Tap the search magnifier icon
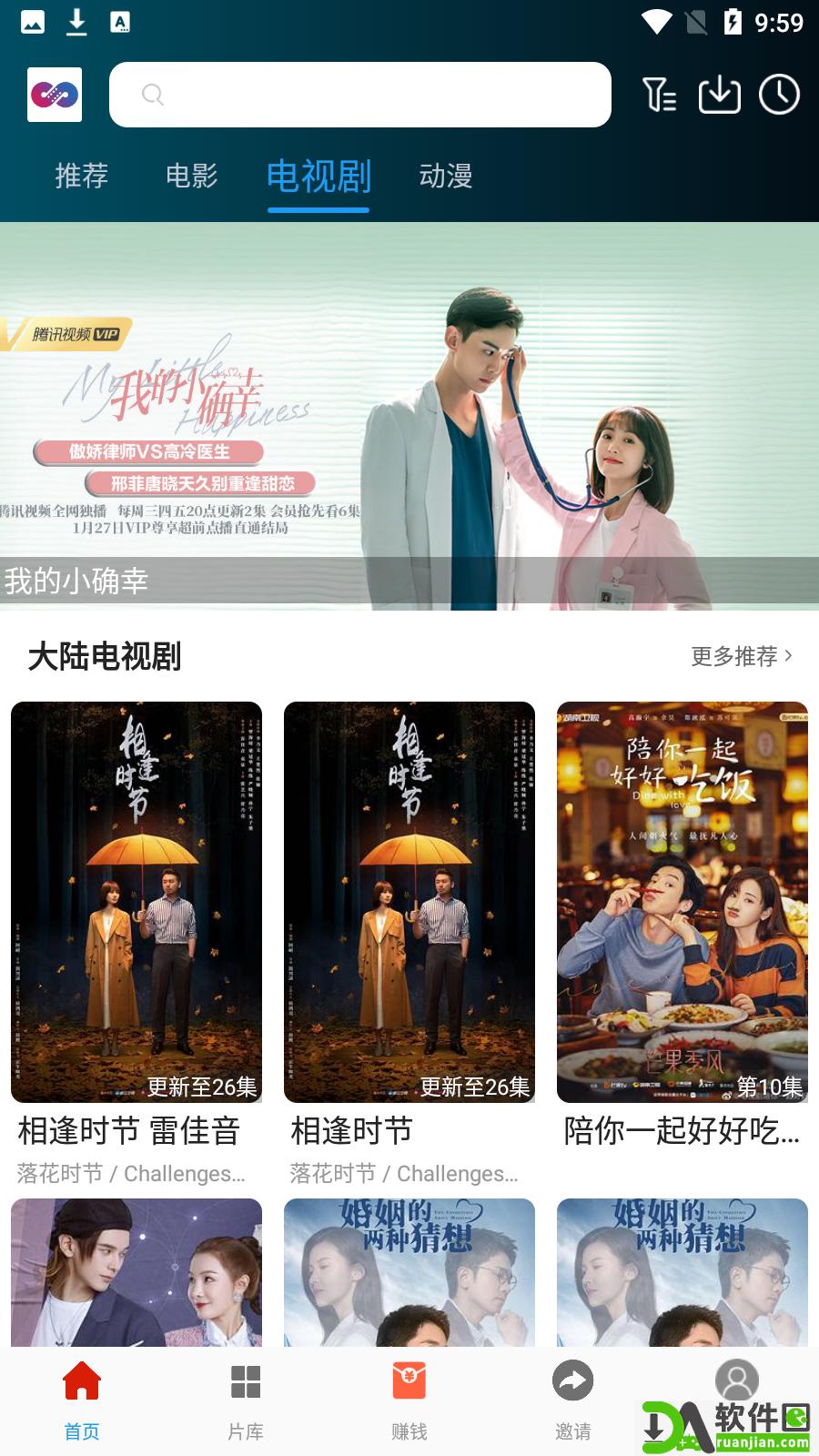 153,95
